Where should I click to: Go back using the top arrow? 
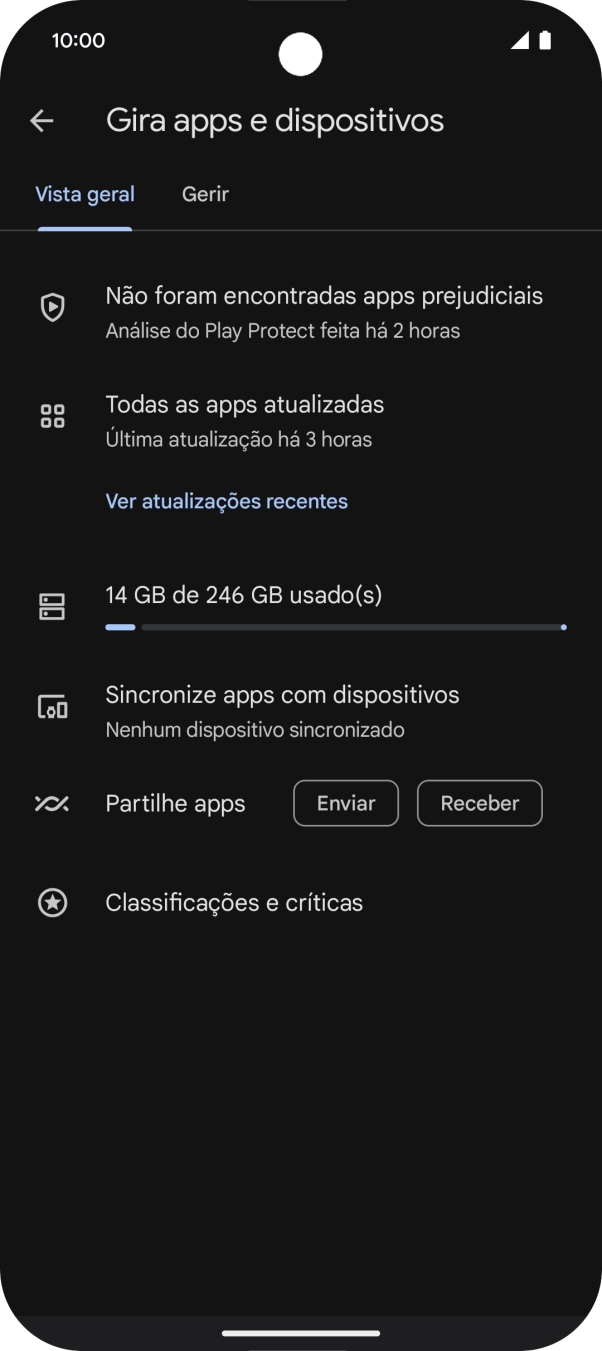[41, 121]
